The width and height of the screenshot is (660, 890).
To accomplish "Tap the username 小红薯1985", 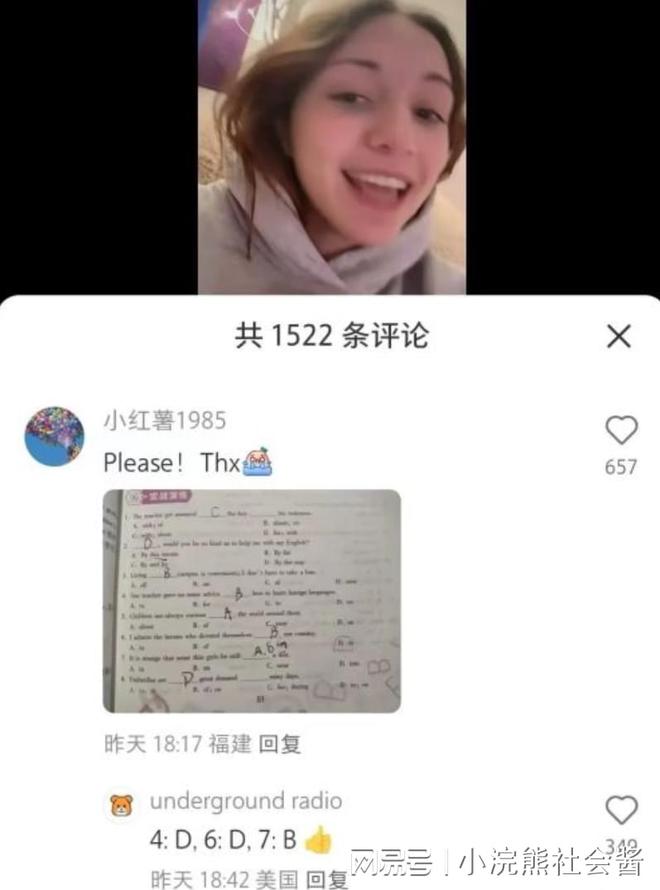I will tap(164, 421).
